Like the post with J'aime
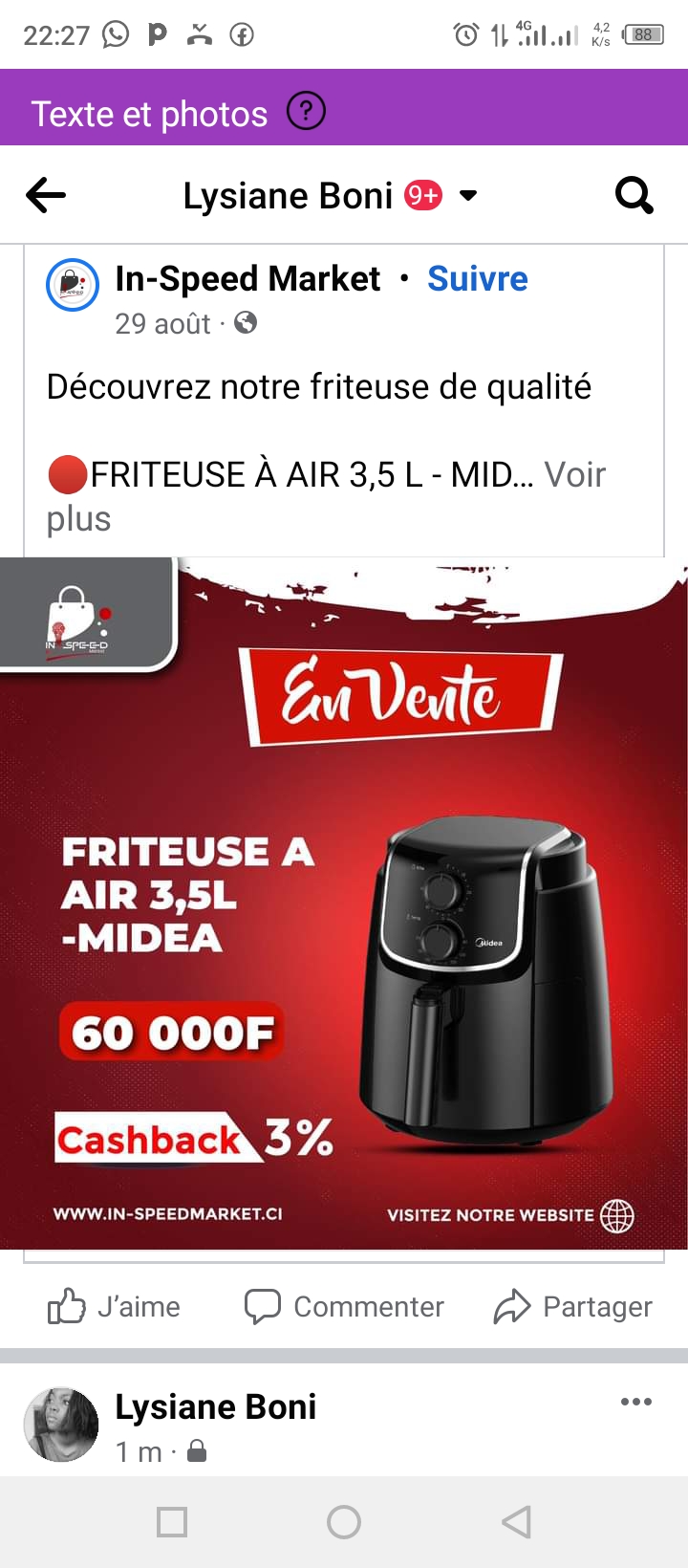The image size is (688, 1568). point(115,1306)
